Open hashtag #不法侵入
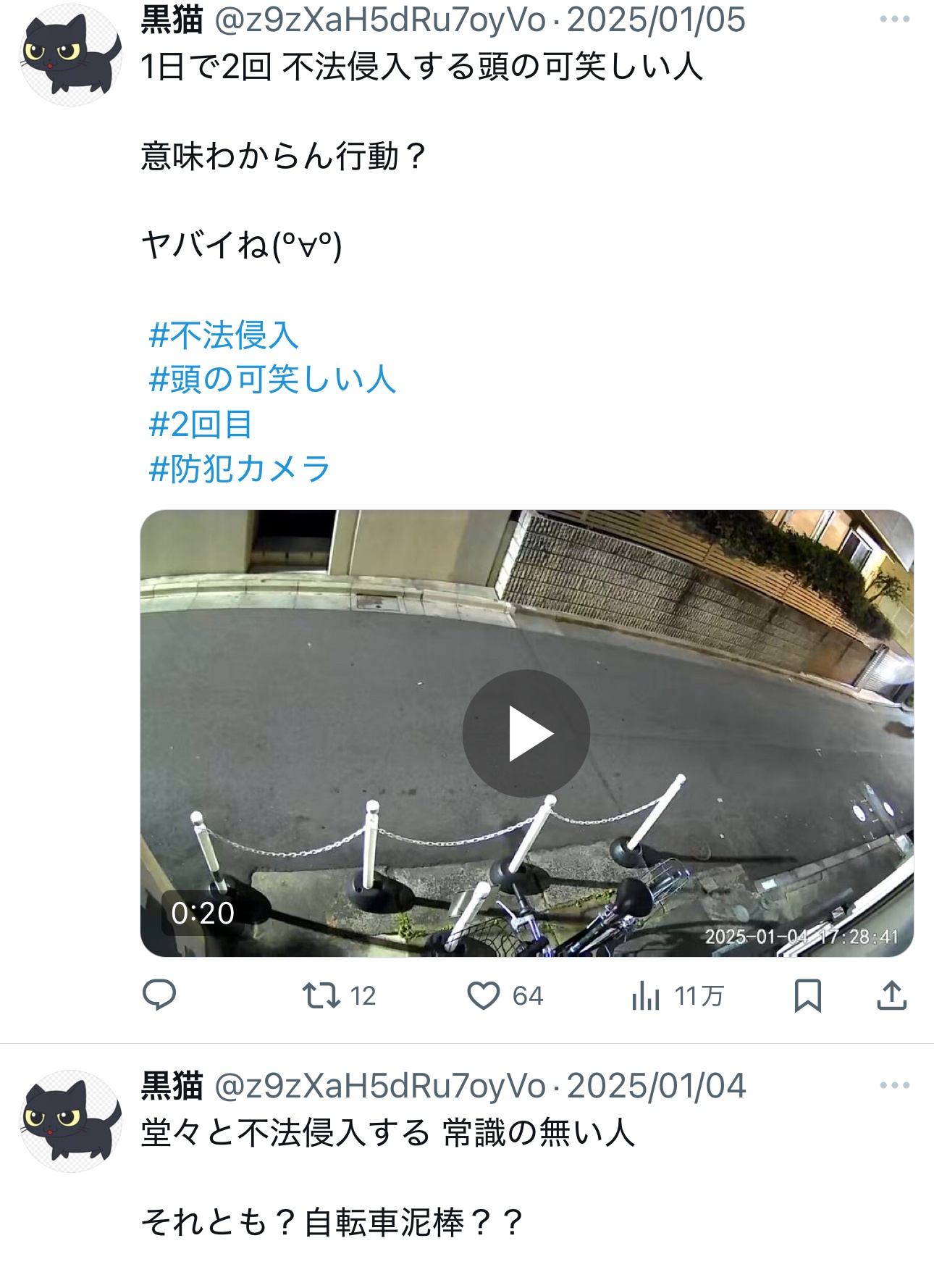Screen dimensions: 934x1288 click(224, 335)
